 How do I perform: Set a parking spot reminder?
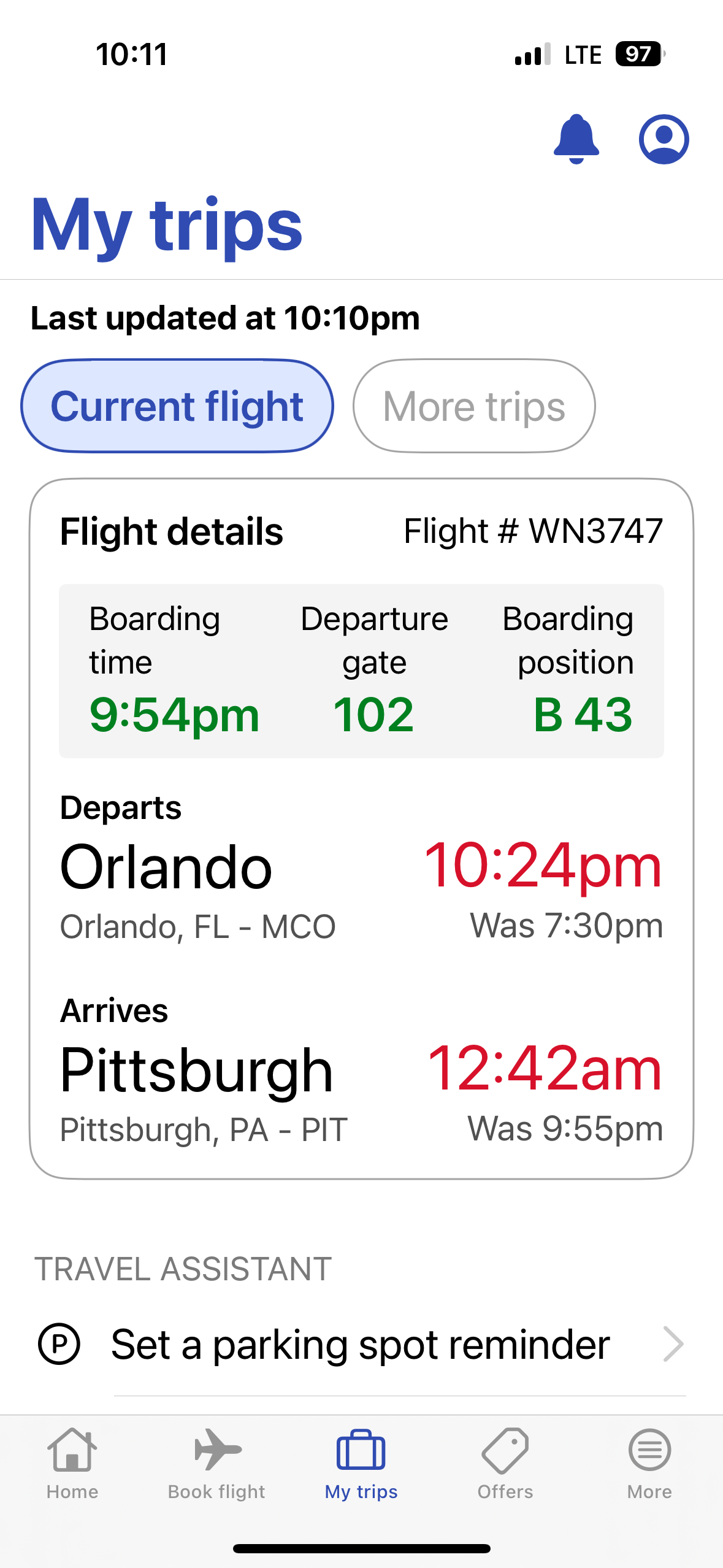(x=361, y=1345)
